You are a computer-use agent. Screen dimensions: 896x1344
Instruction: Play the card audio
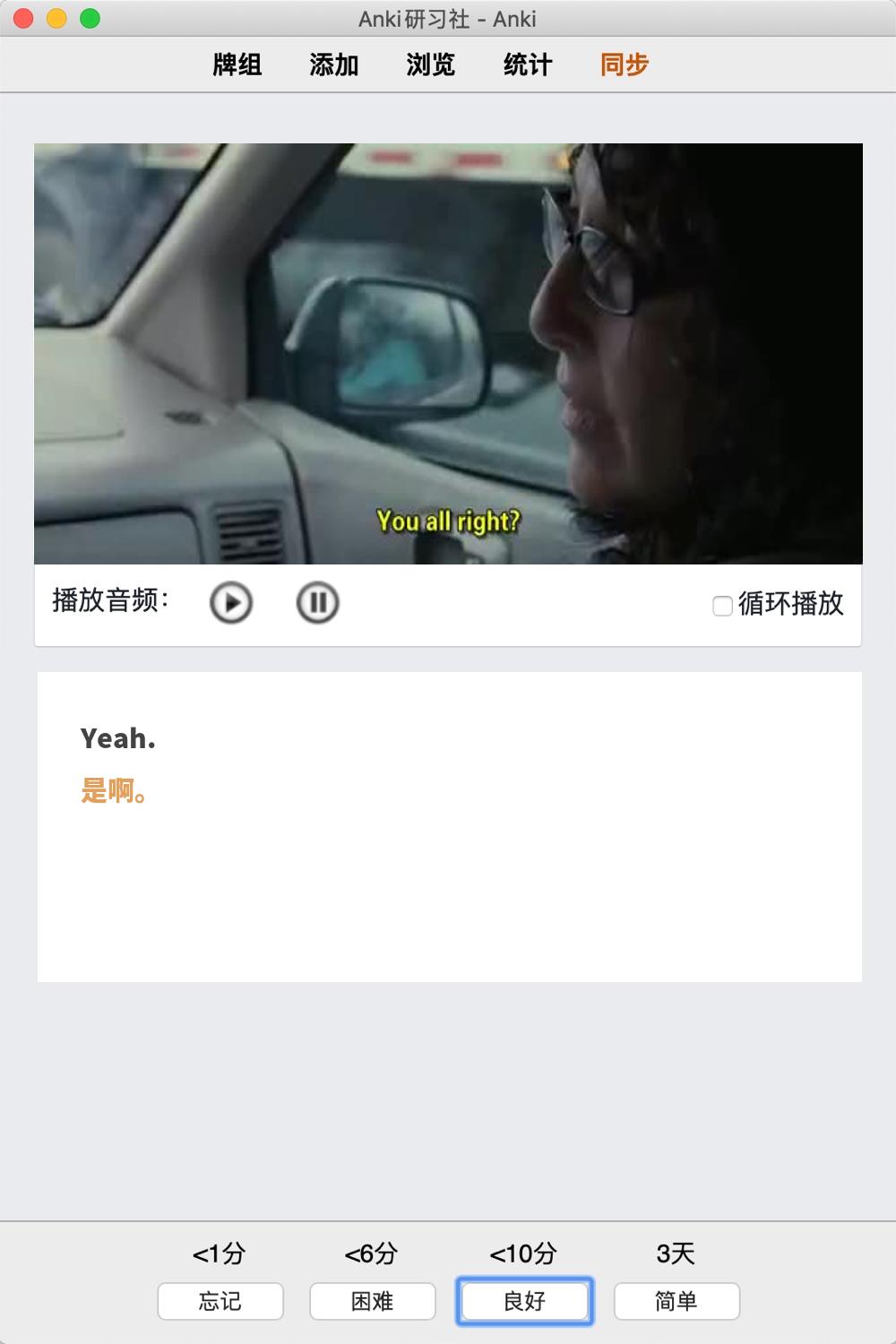pyautogui.click(x=231, y=603)
